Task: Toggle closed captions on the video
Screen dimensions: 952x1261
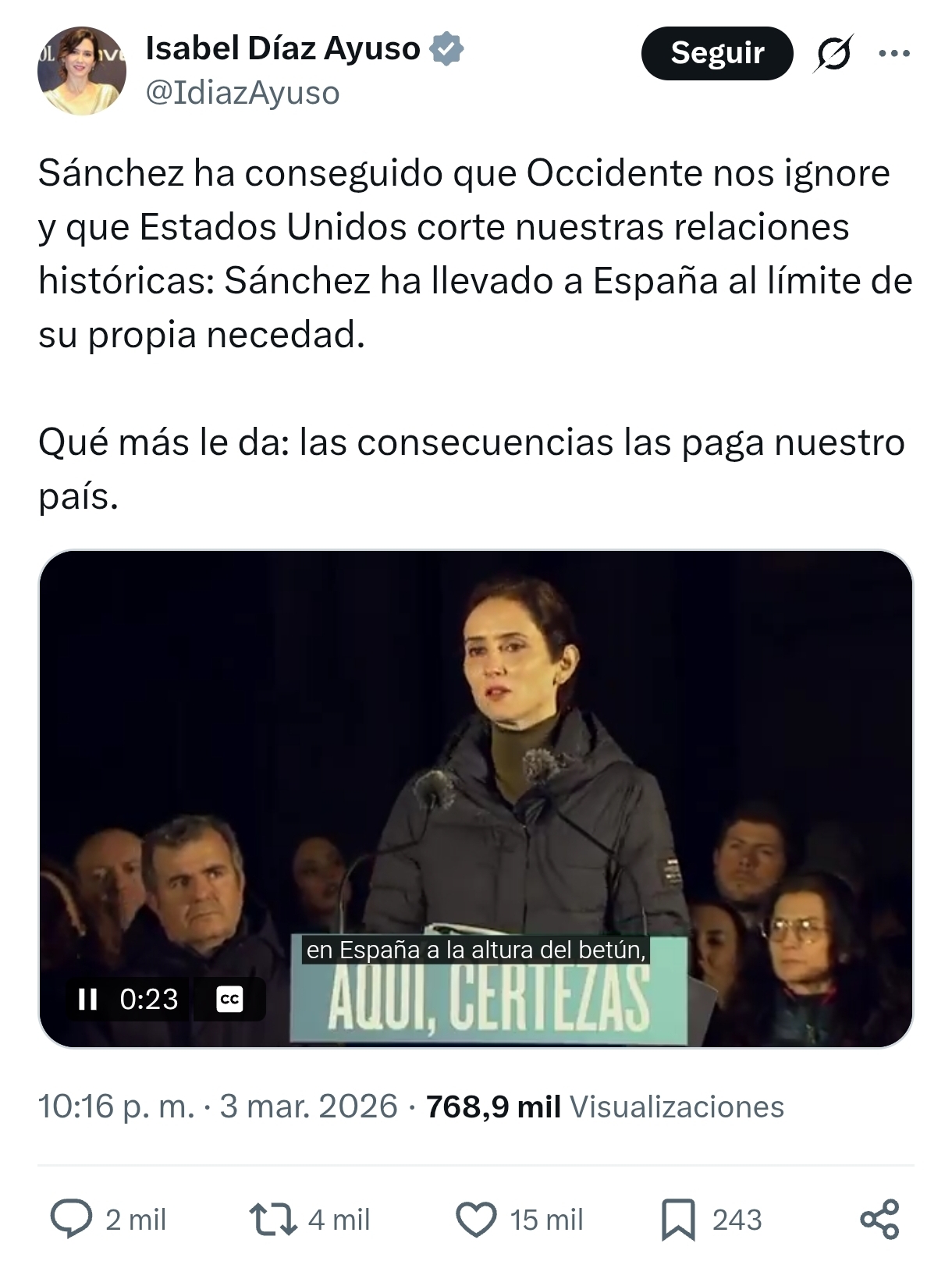Action: tap(229, 1000)
